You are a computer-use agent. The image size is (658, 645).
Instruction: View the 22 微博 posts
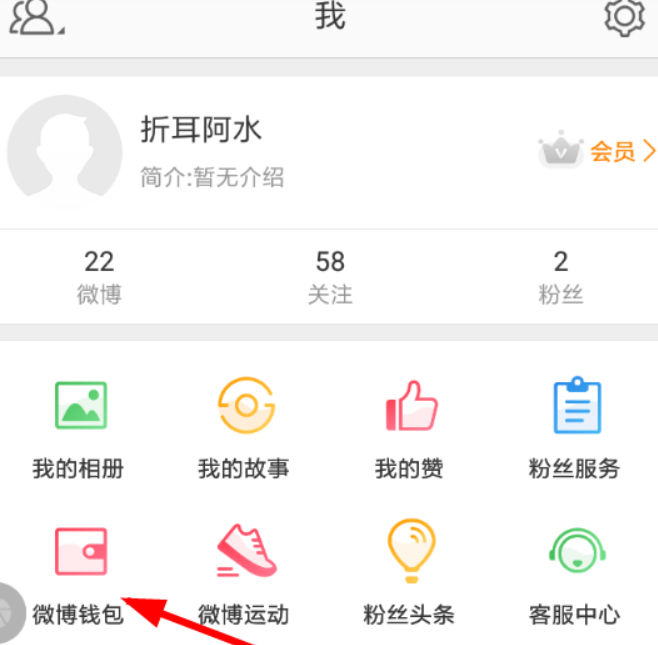point(98,276)
